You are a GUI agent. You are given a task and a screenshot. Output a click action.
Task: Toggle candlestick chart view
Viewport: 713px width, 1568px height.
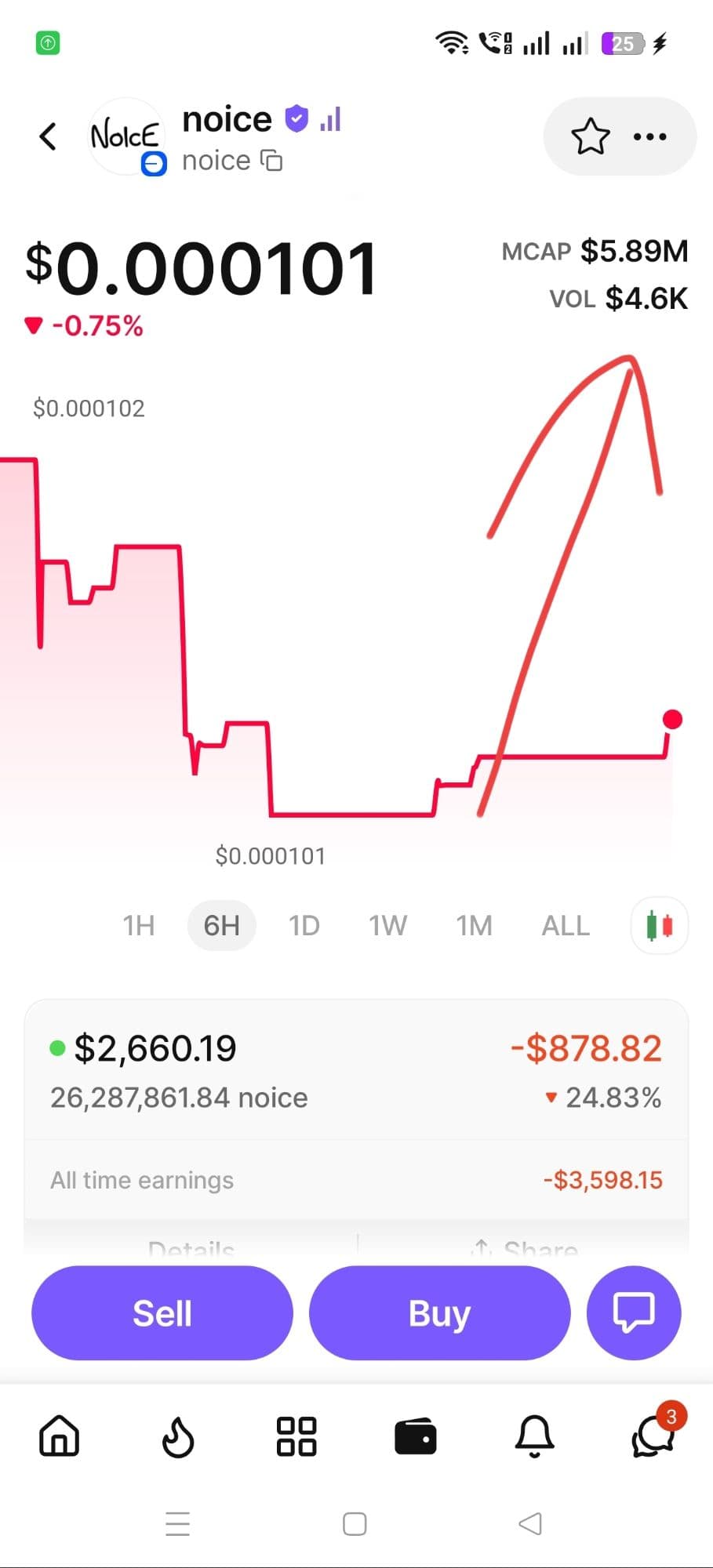tap(660, 926)
